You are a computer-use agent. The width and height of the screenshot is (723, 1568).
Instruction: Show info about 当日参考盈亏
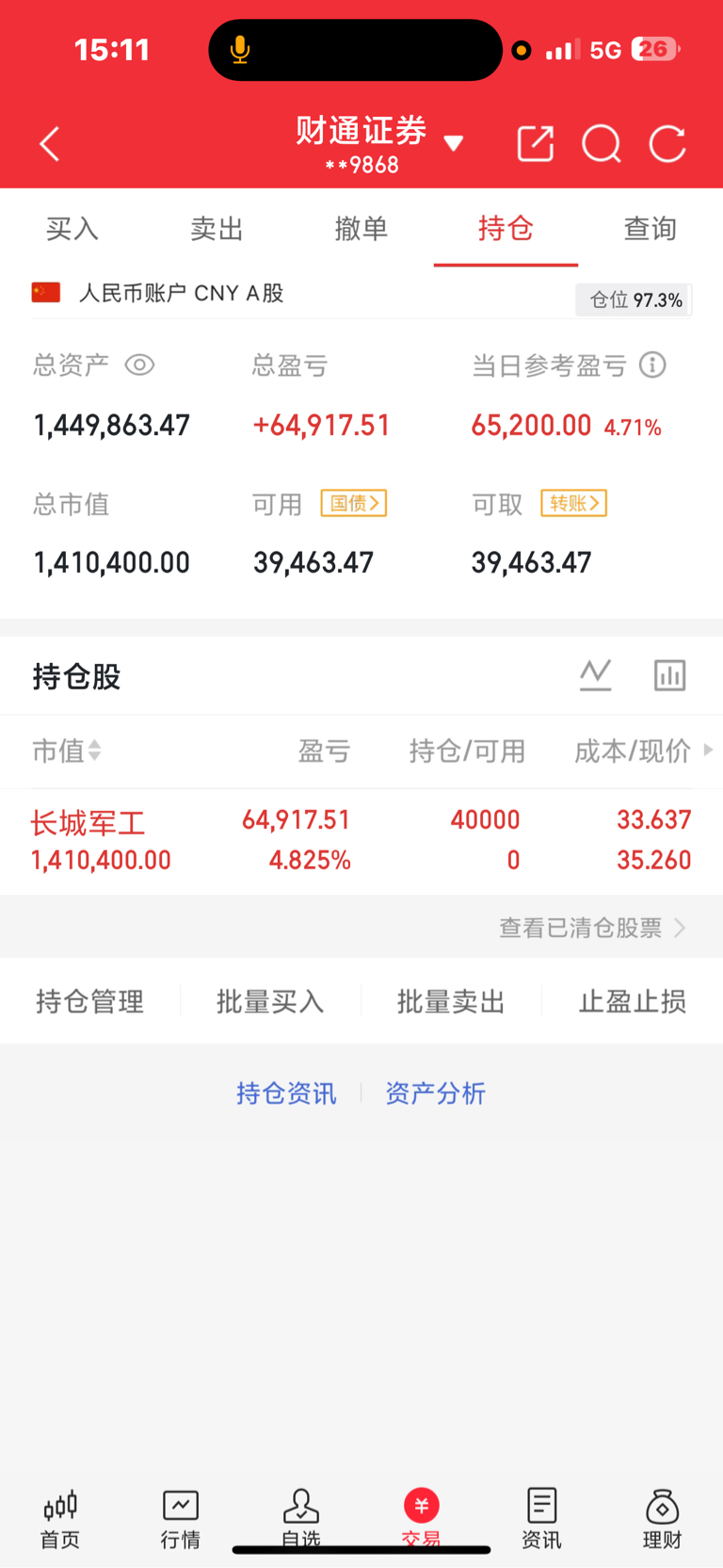652,364
